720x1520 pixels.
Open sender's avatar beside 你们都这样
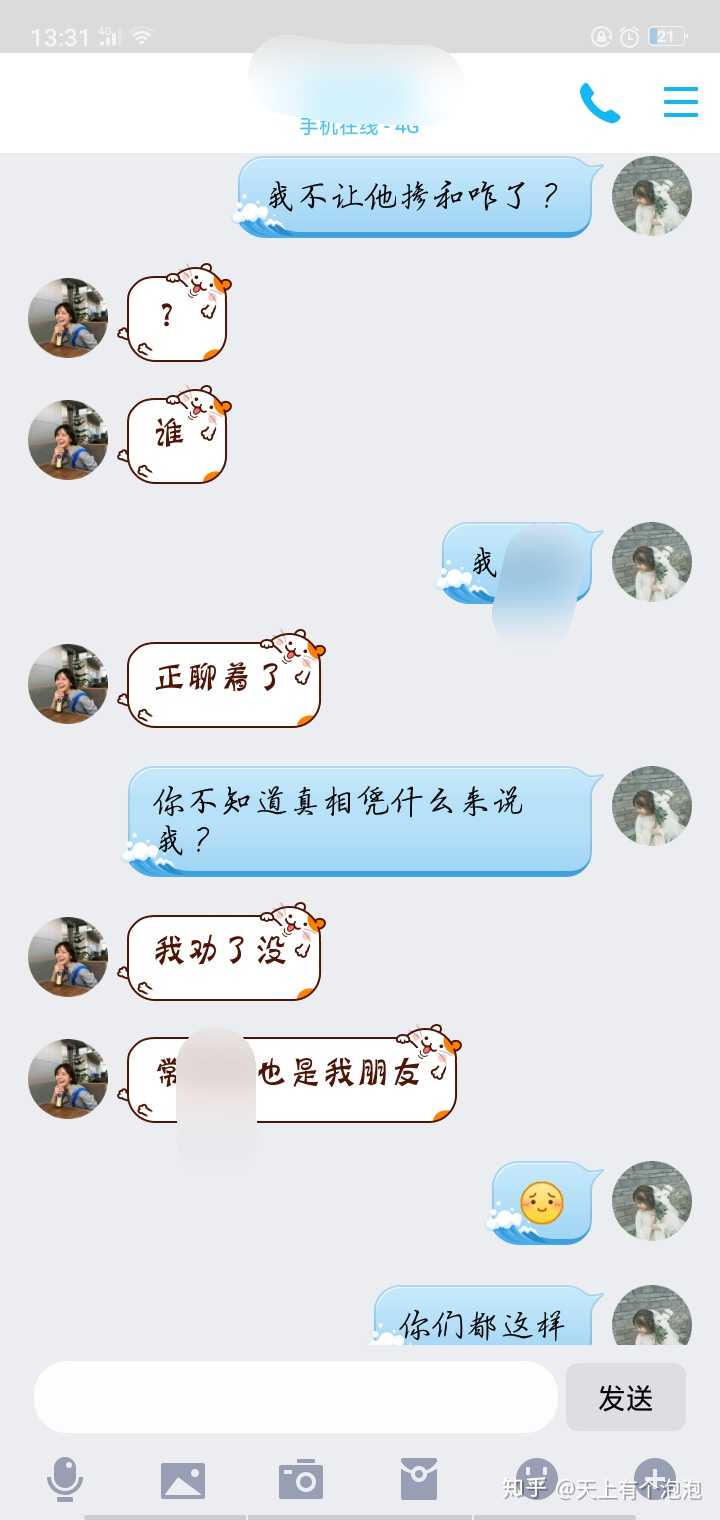652,1316
